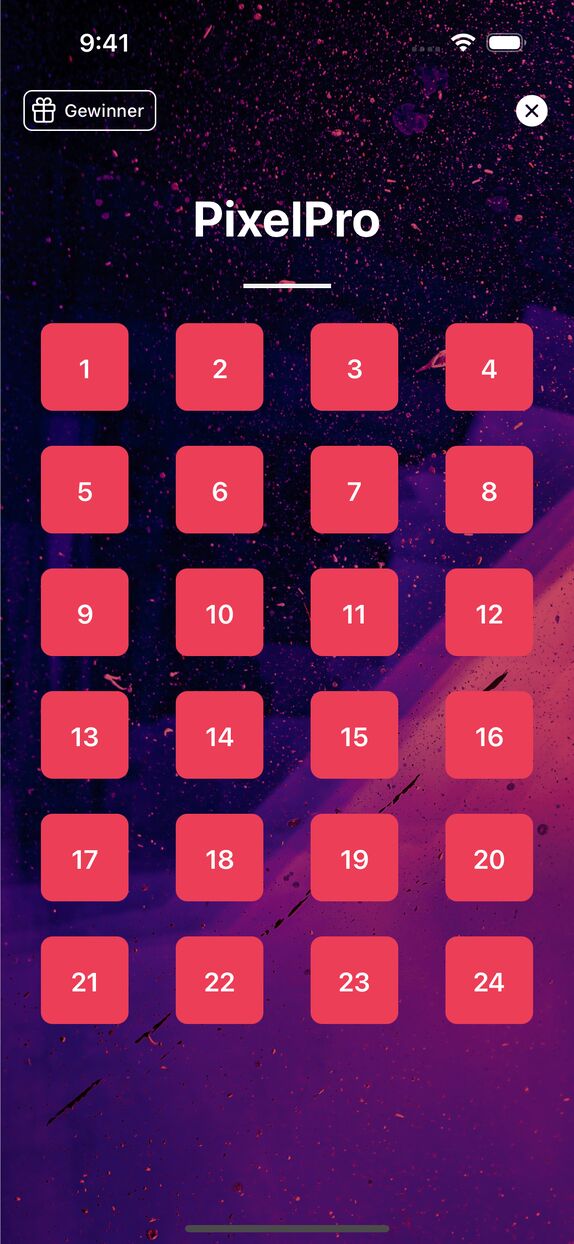Select door number 6
Image resolution: width=574 pixels, height=1244 pixels.
pos(220,490)
